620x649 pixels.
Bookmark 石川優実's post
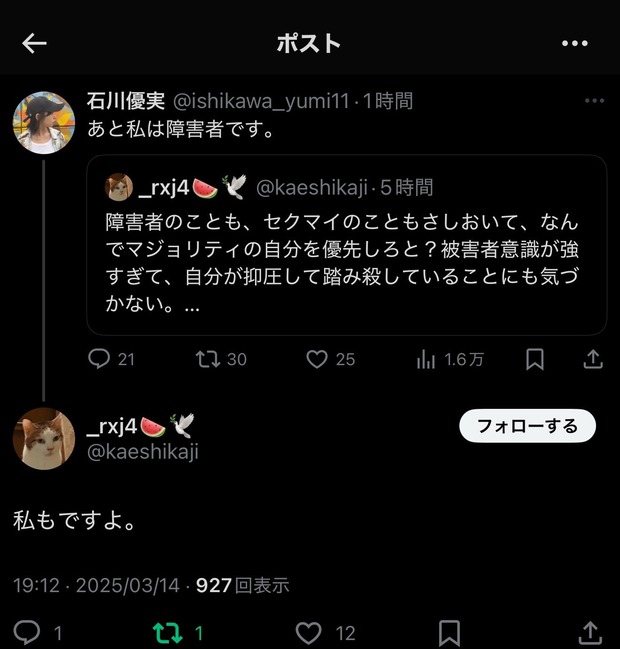click(534, 359)
